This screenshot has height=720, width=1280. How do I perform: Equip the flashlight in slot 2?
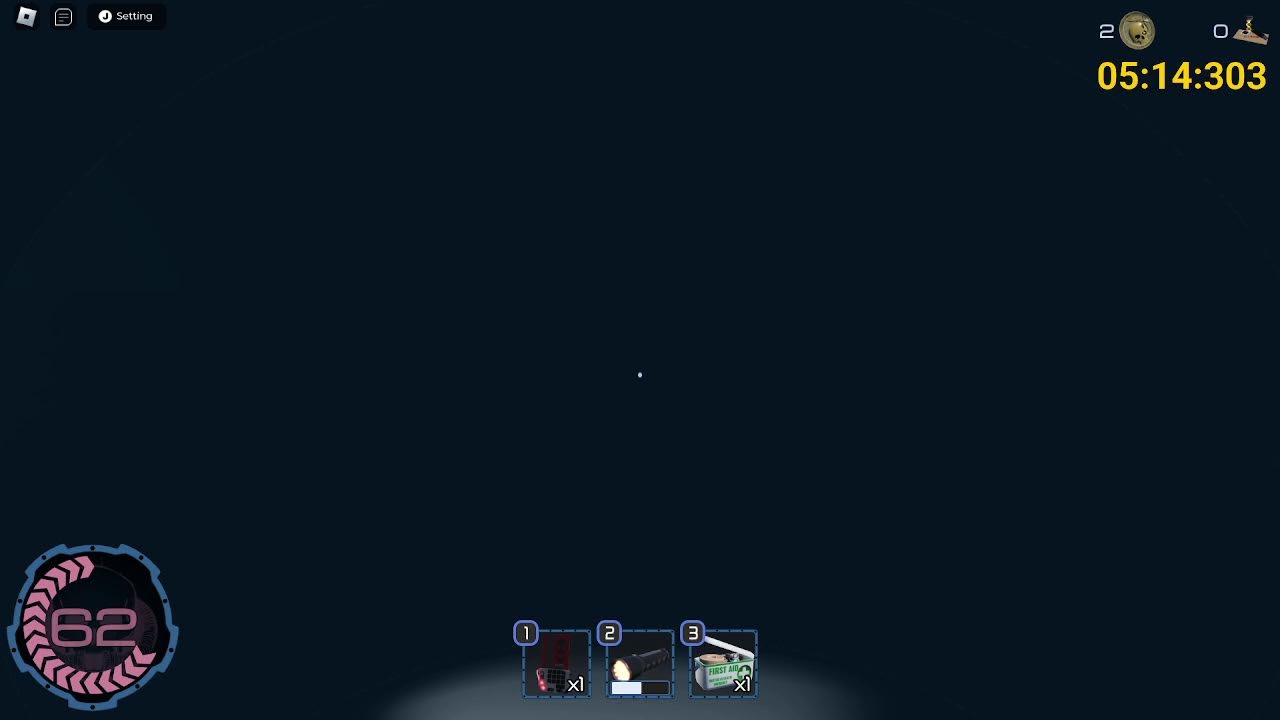tap(640, 664)
